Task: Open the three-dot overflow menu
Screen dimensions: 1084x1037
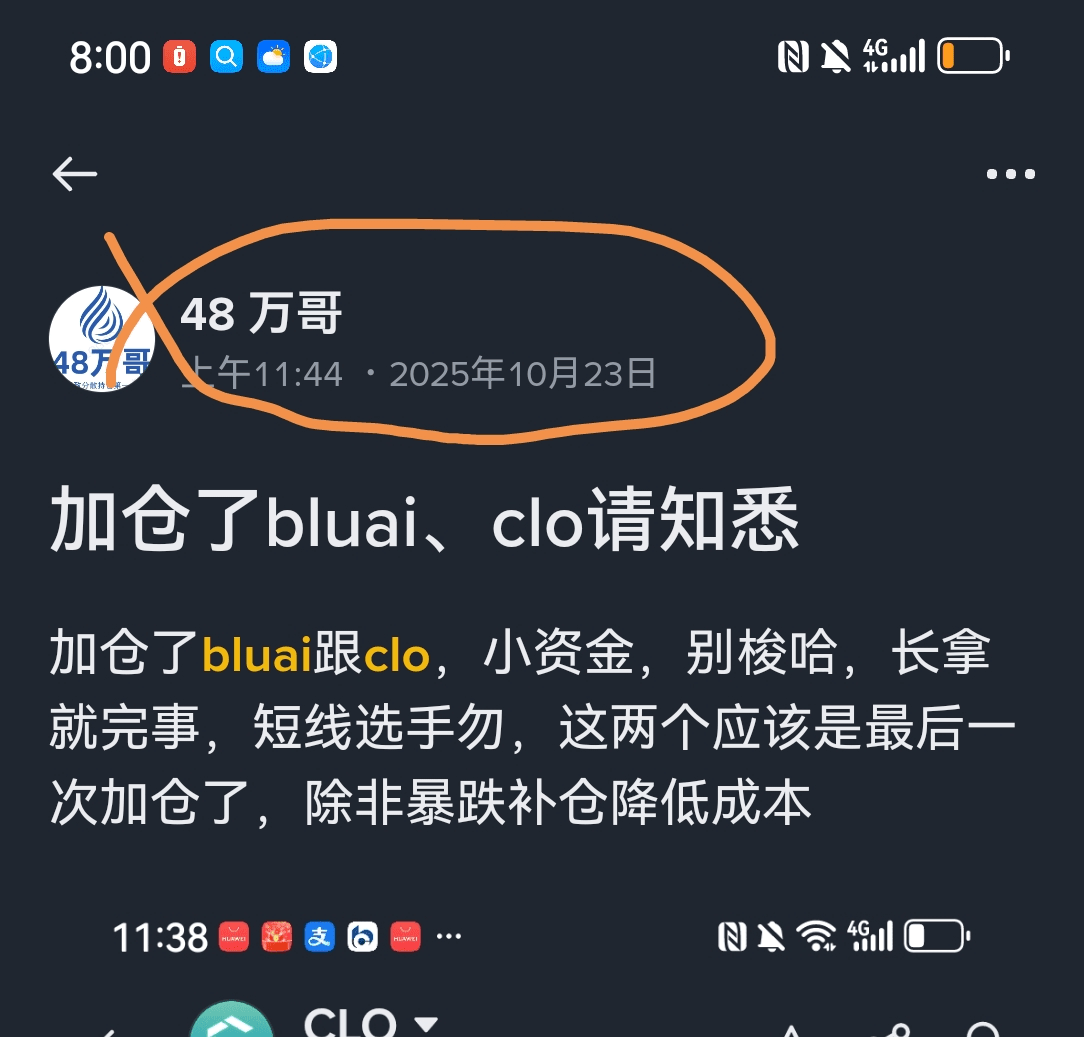Action: (1010, 174)
